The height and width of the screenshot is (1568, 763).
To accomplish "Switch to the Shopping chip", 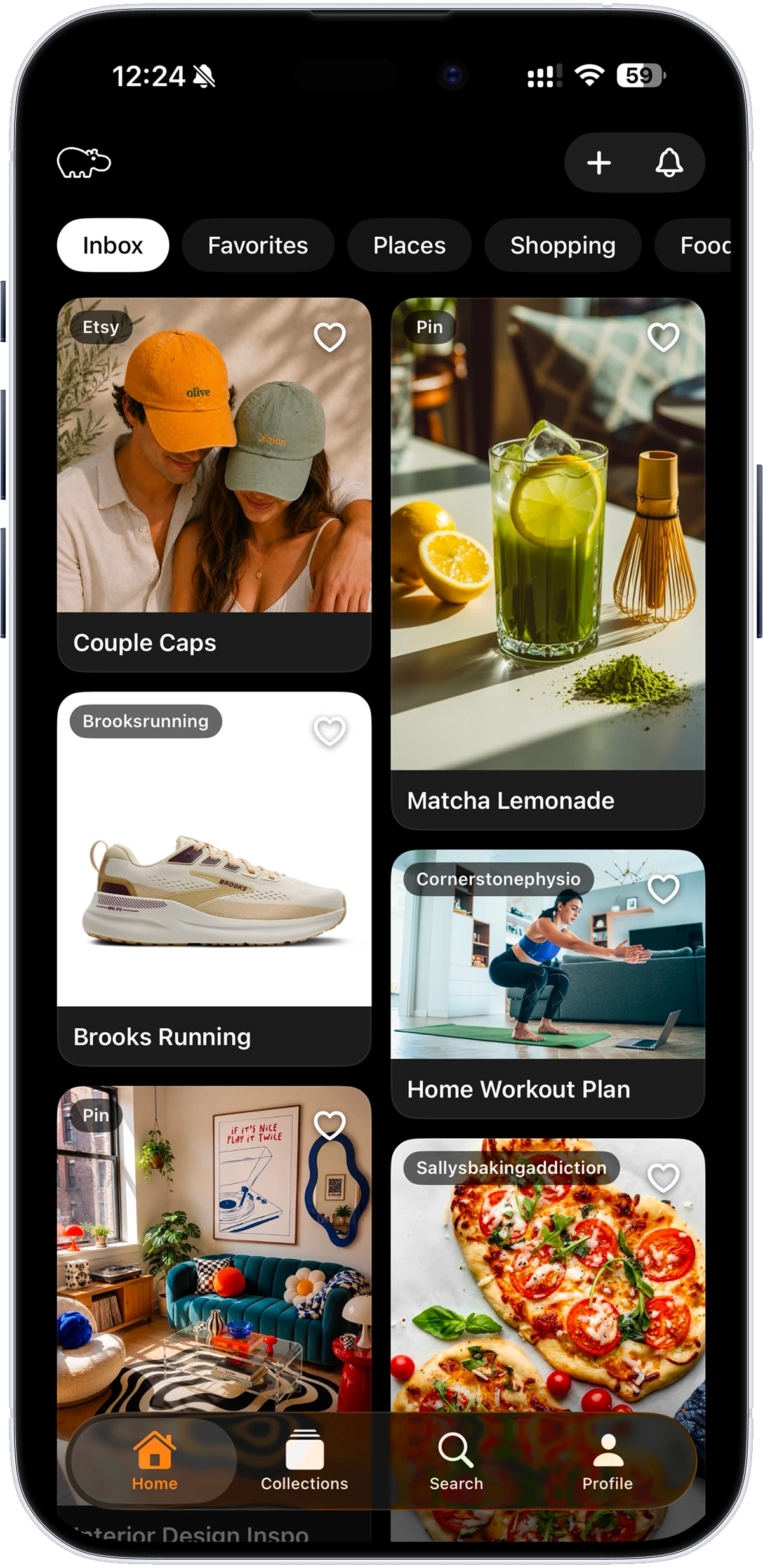I will point(563,245).
